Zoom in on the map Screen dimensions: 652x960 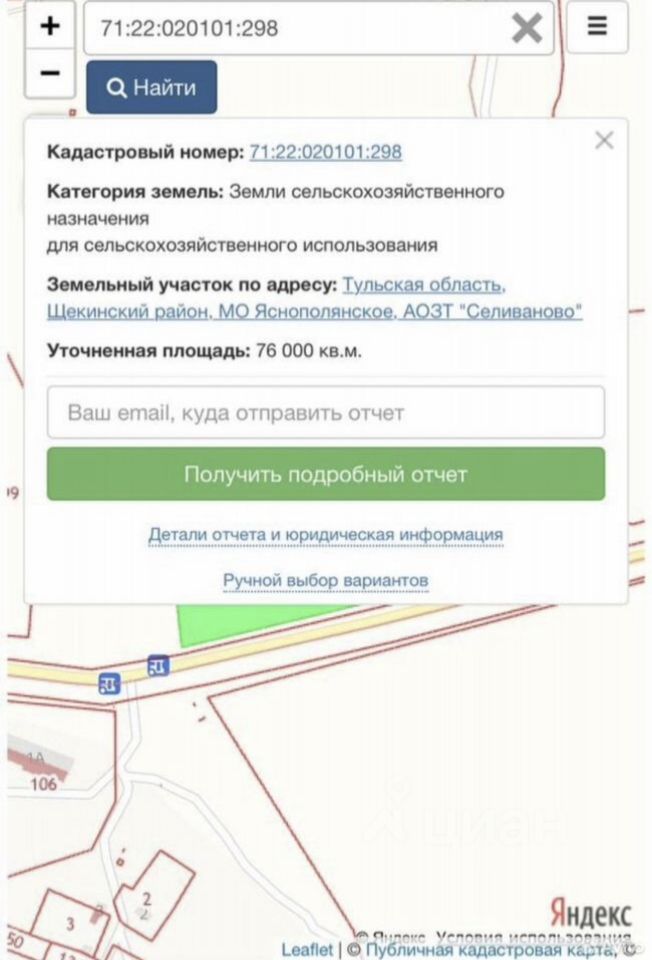point(49,27)
